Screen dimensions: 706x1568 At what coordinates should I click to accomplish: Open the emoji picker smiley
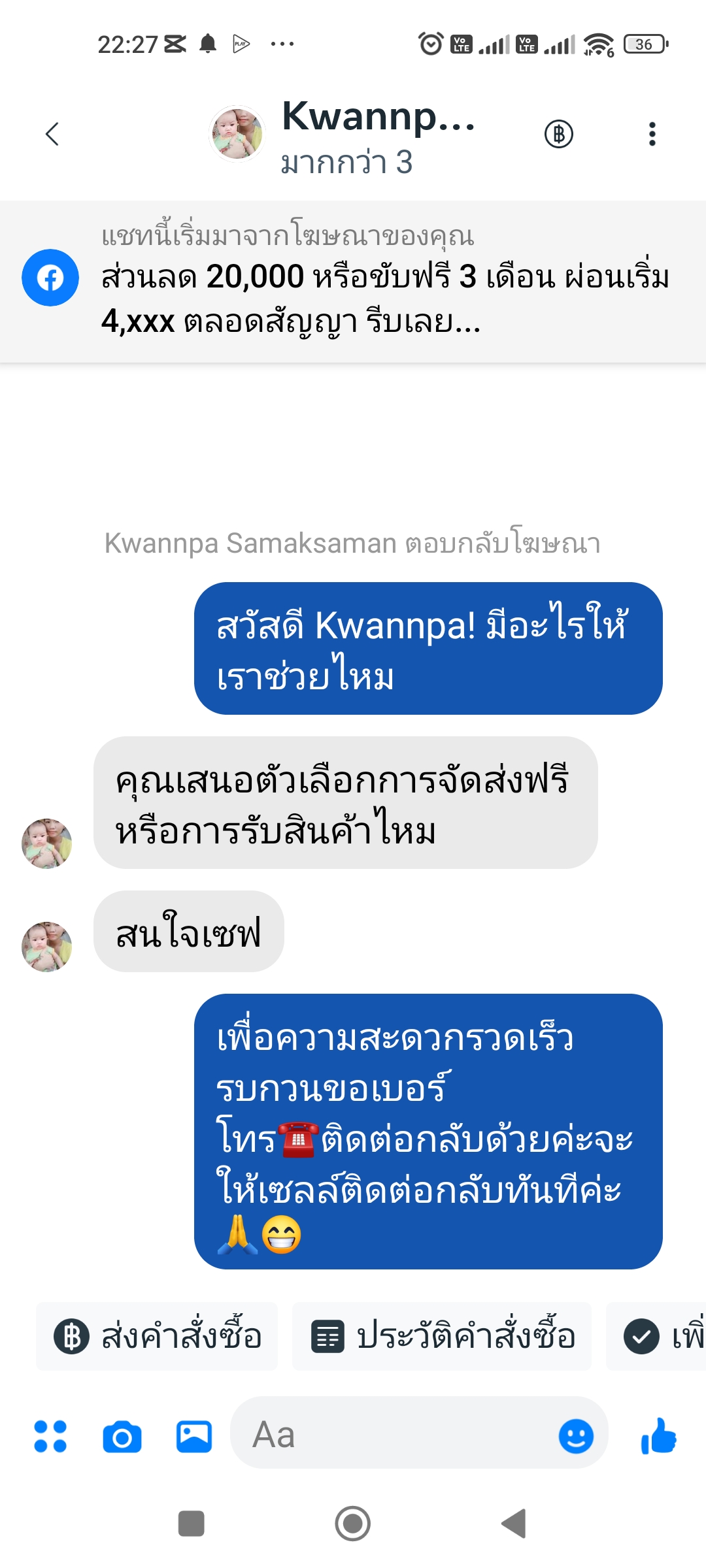576,1436
